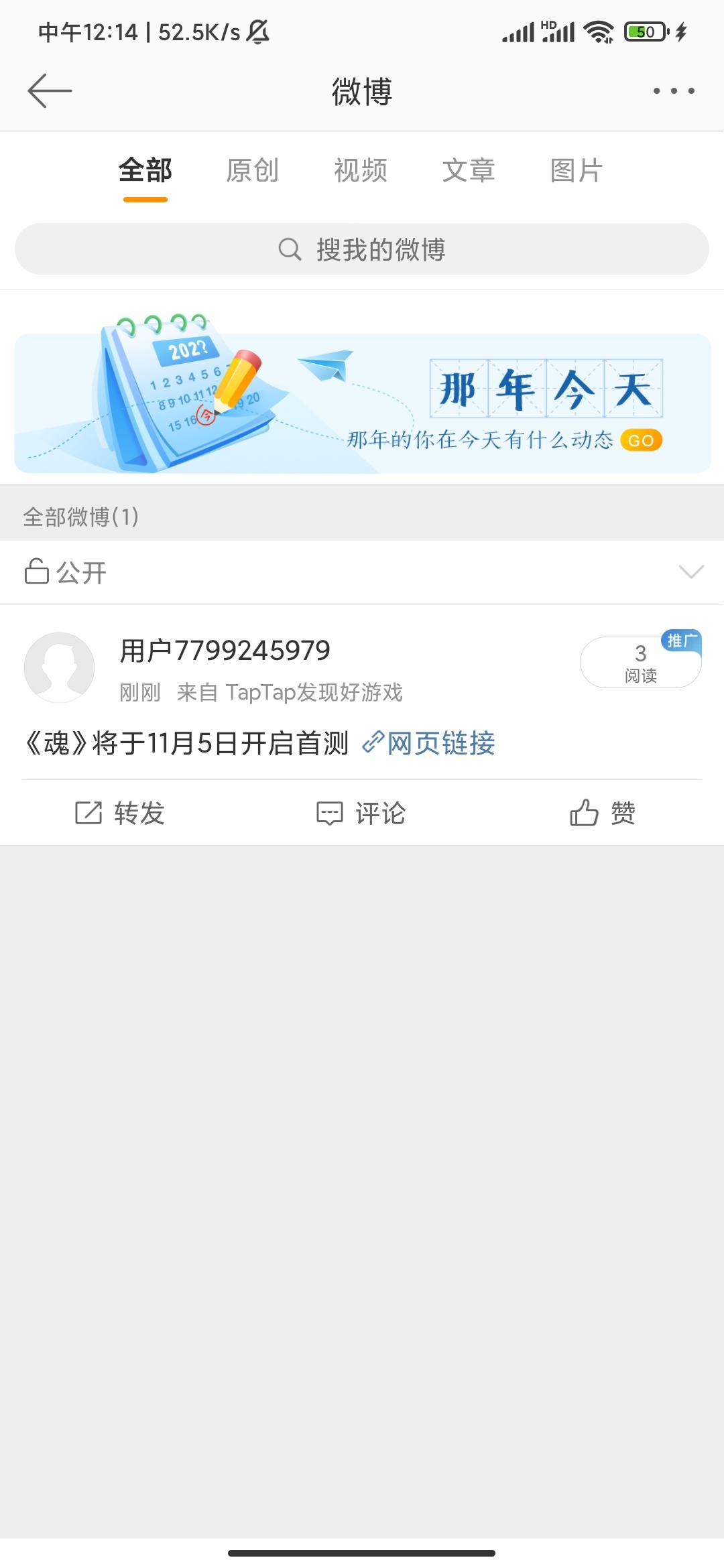Open the three-dot overflow menu
The height and width of the screenshot is (1568, 724).
(673, 90)
